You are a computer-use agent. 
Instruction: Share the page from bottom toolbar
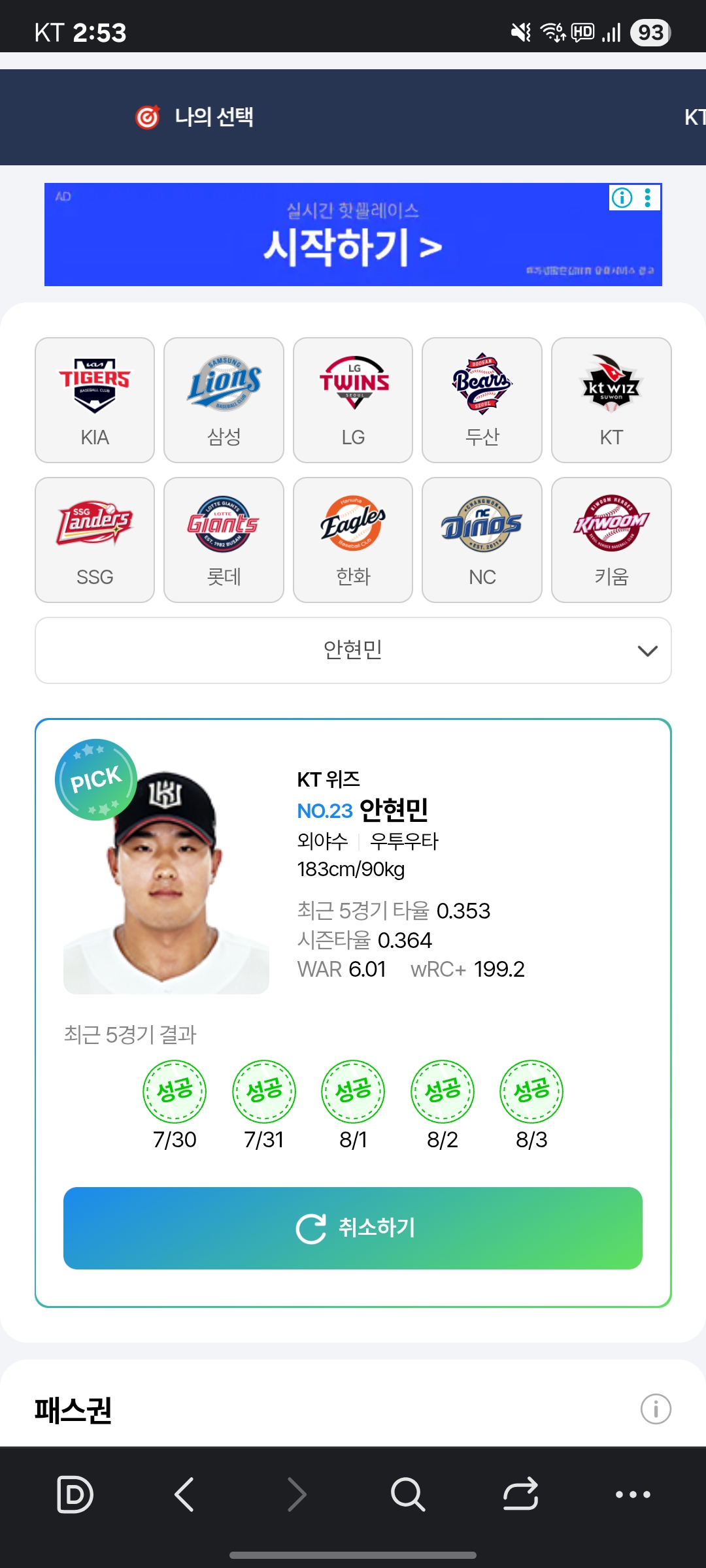520,1494
